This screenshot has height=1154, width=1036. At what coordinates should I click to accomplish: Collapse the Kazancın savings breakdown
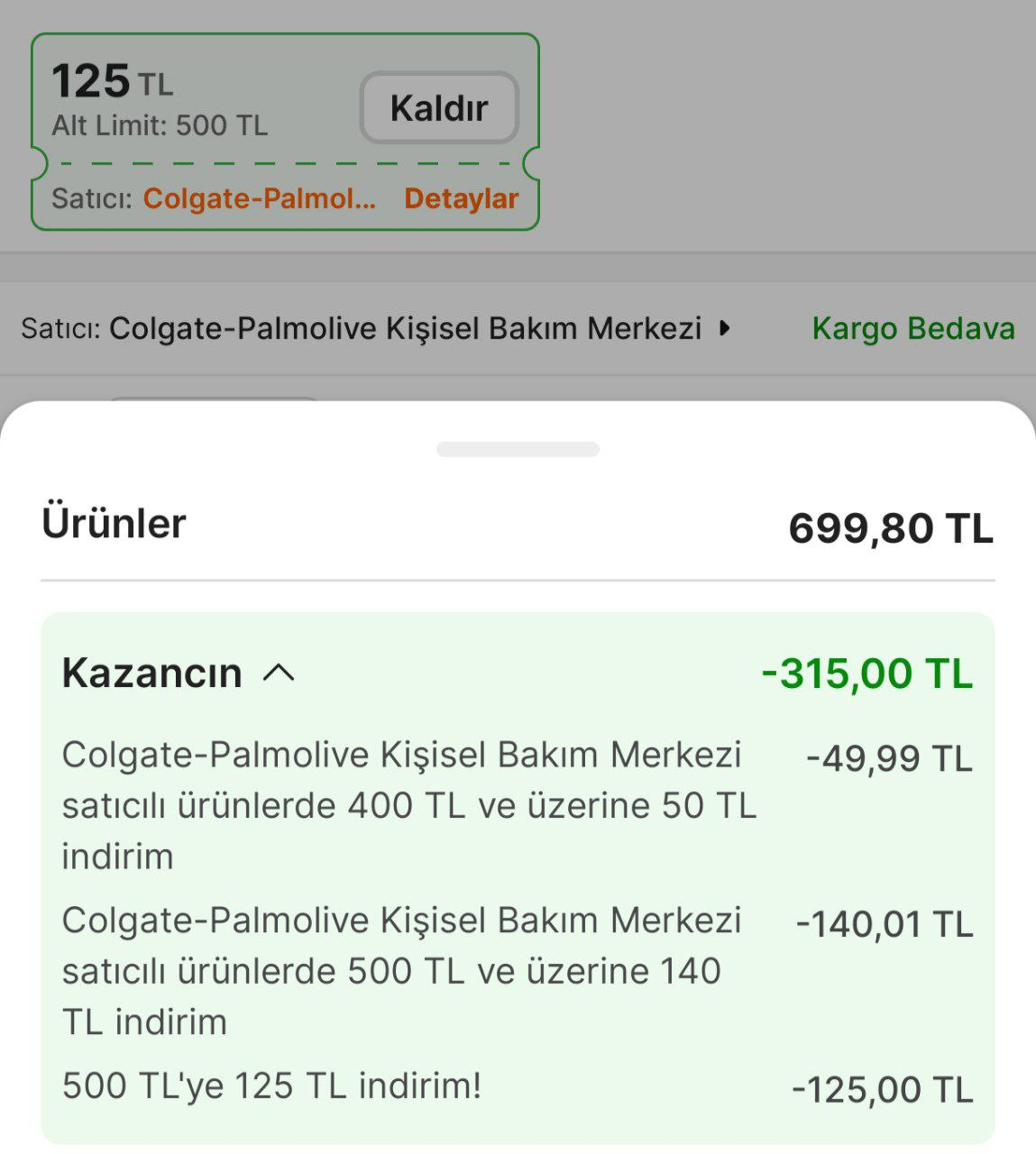[x=279, y=673]
